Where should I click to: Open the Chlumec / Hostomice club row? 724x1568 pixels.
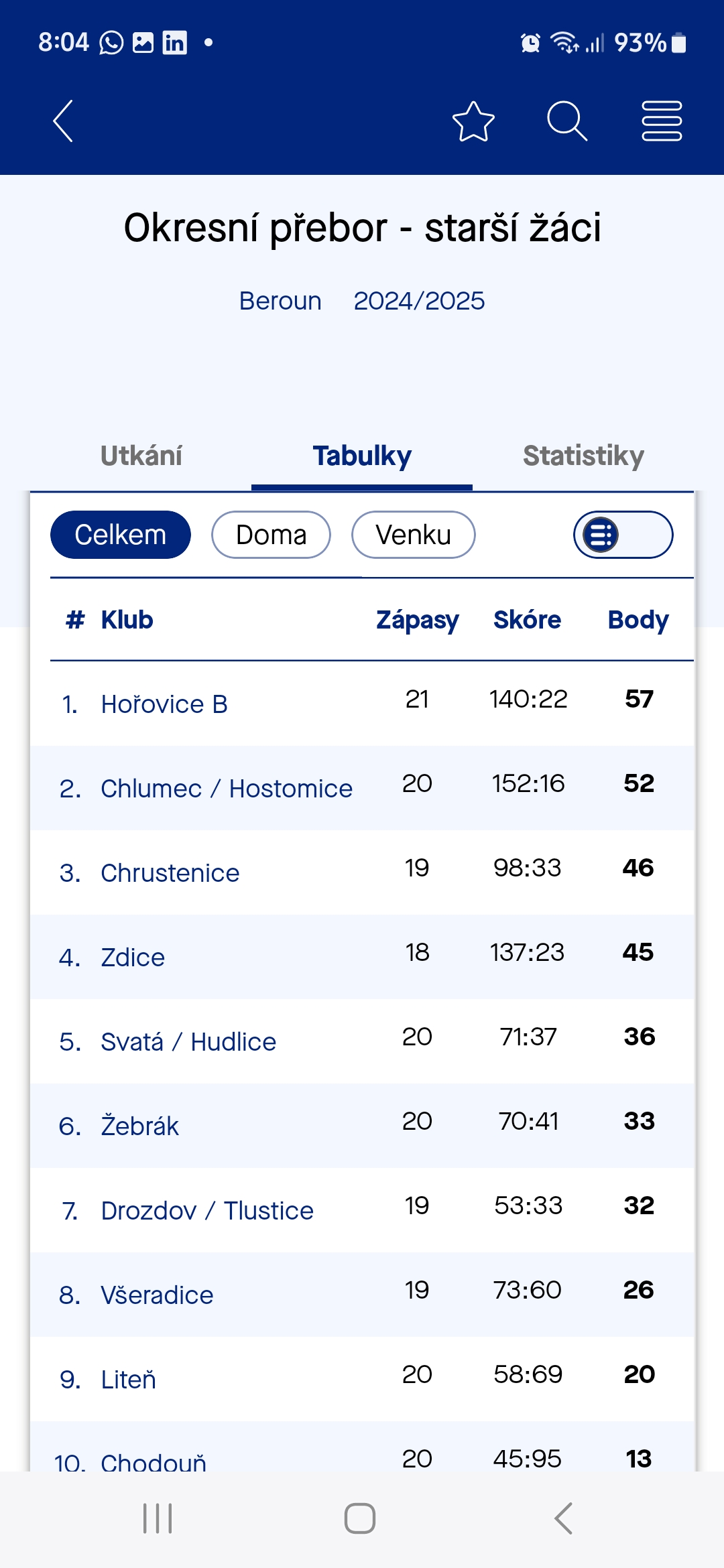click(362, 788)
